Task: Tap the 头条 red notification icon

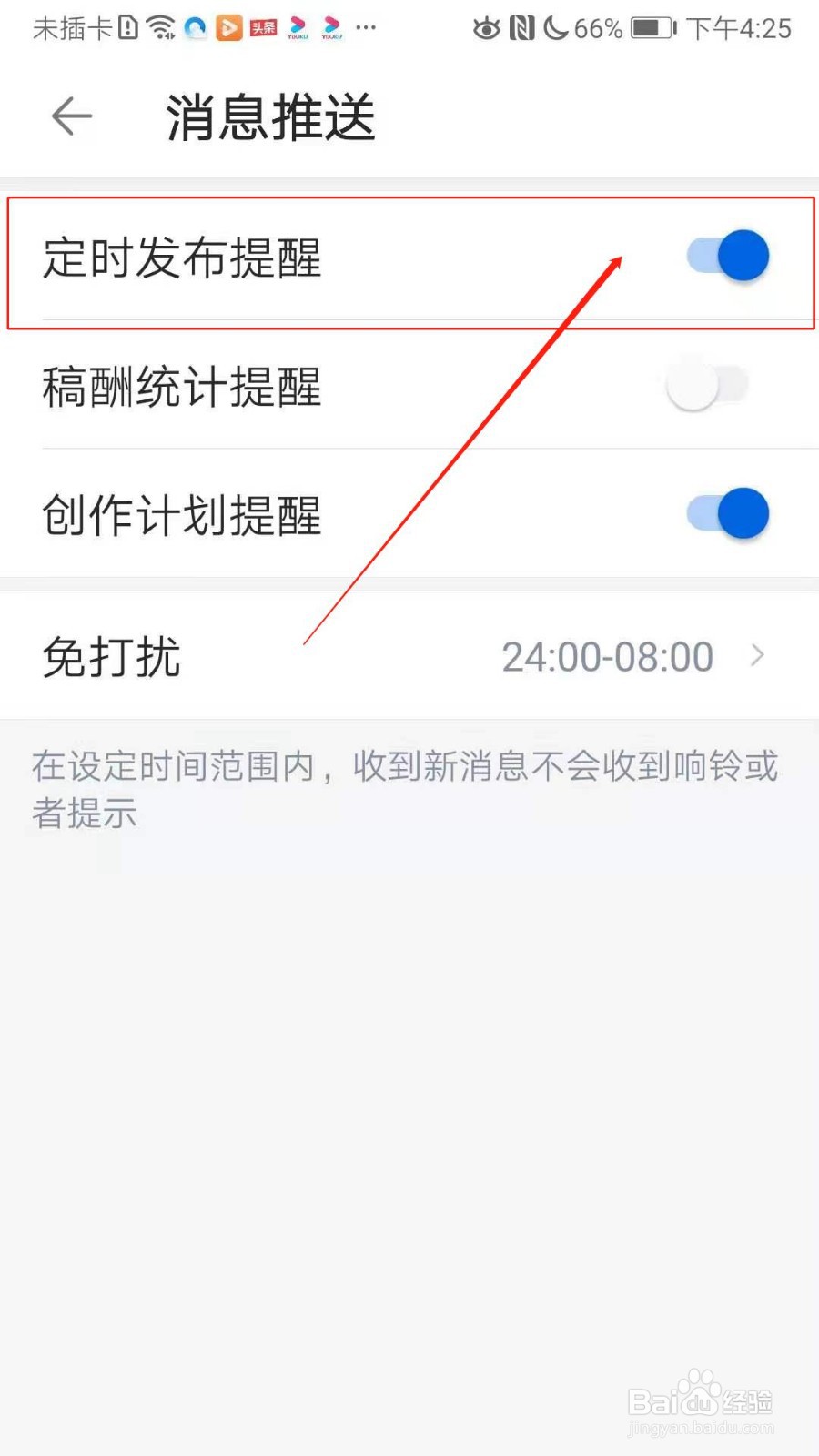Action: coord(262,27)
